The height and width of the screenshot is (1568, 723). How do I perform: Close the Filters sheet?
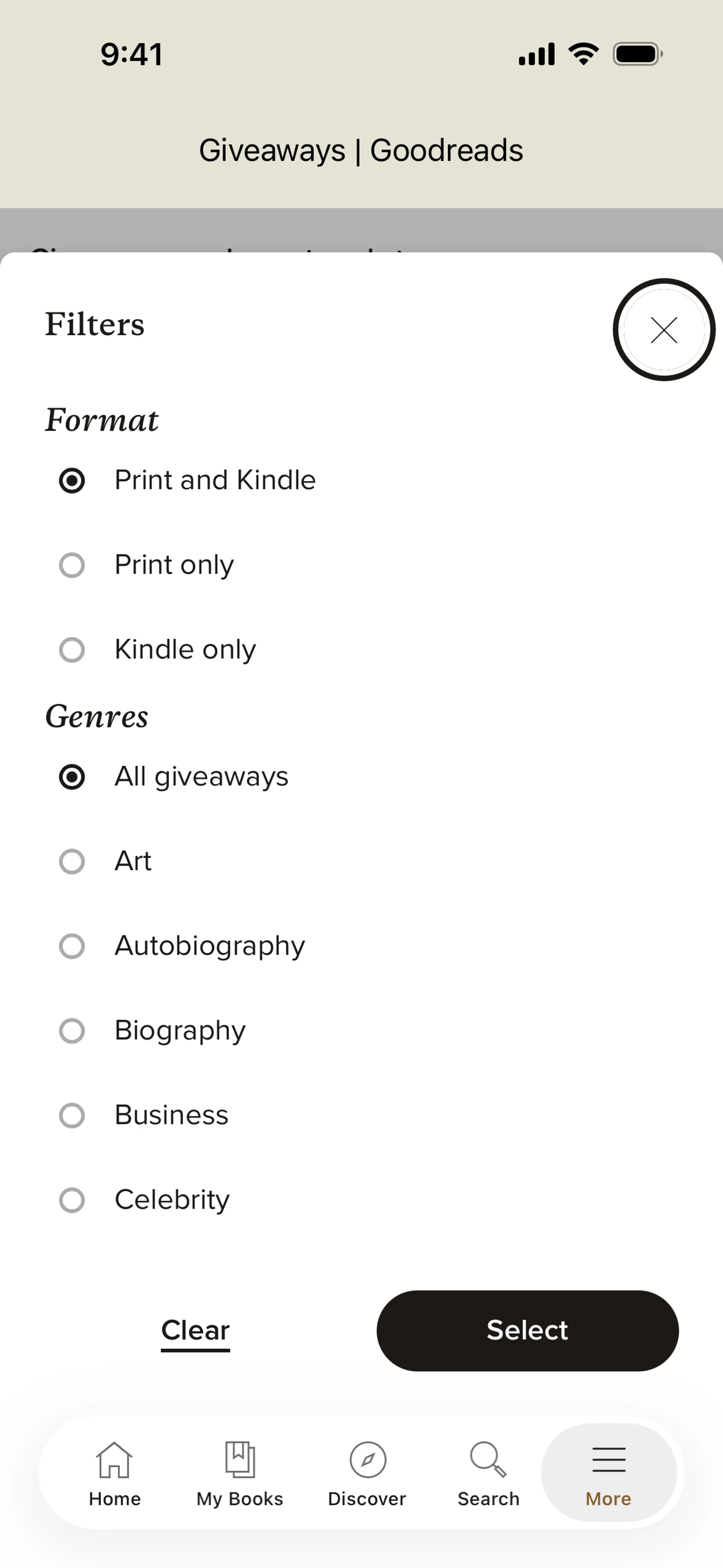(x=664, y=330)
